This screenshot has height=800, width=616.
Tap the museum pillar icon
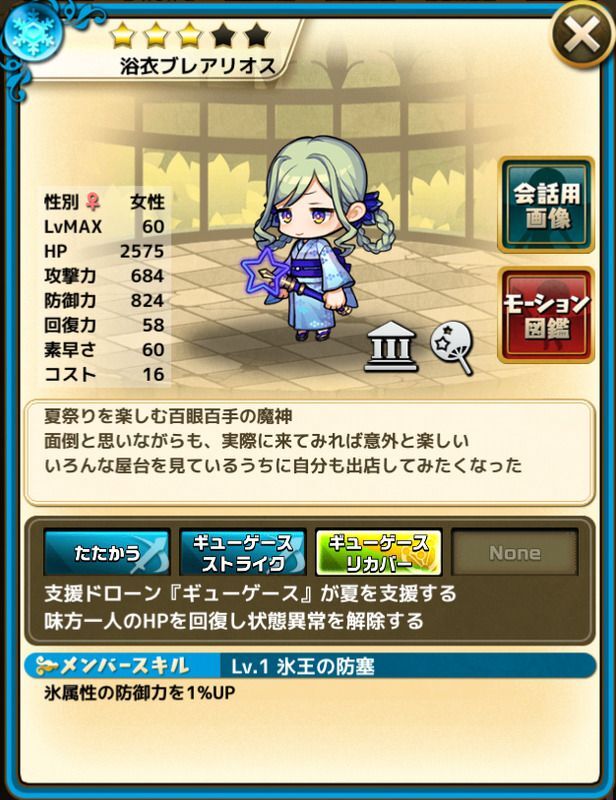click(388, 346)
